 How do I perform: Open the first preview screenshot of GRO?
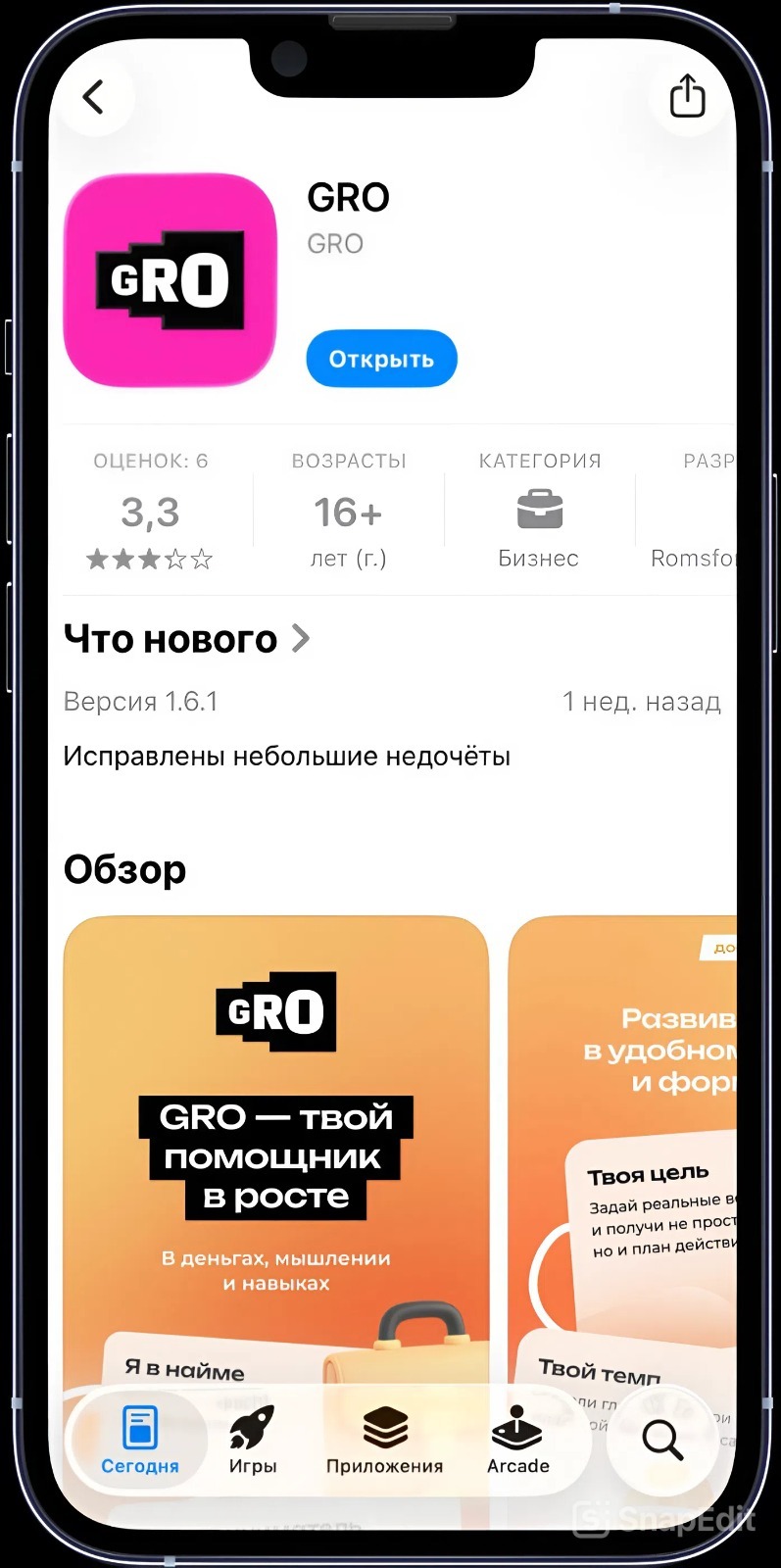click(275, 1127)
